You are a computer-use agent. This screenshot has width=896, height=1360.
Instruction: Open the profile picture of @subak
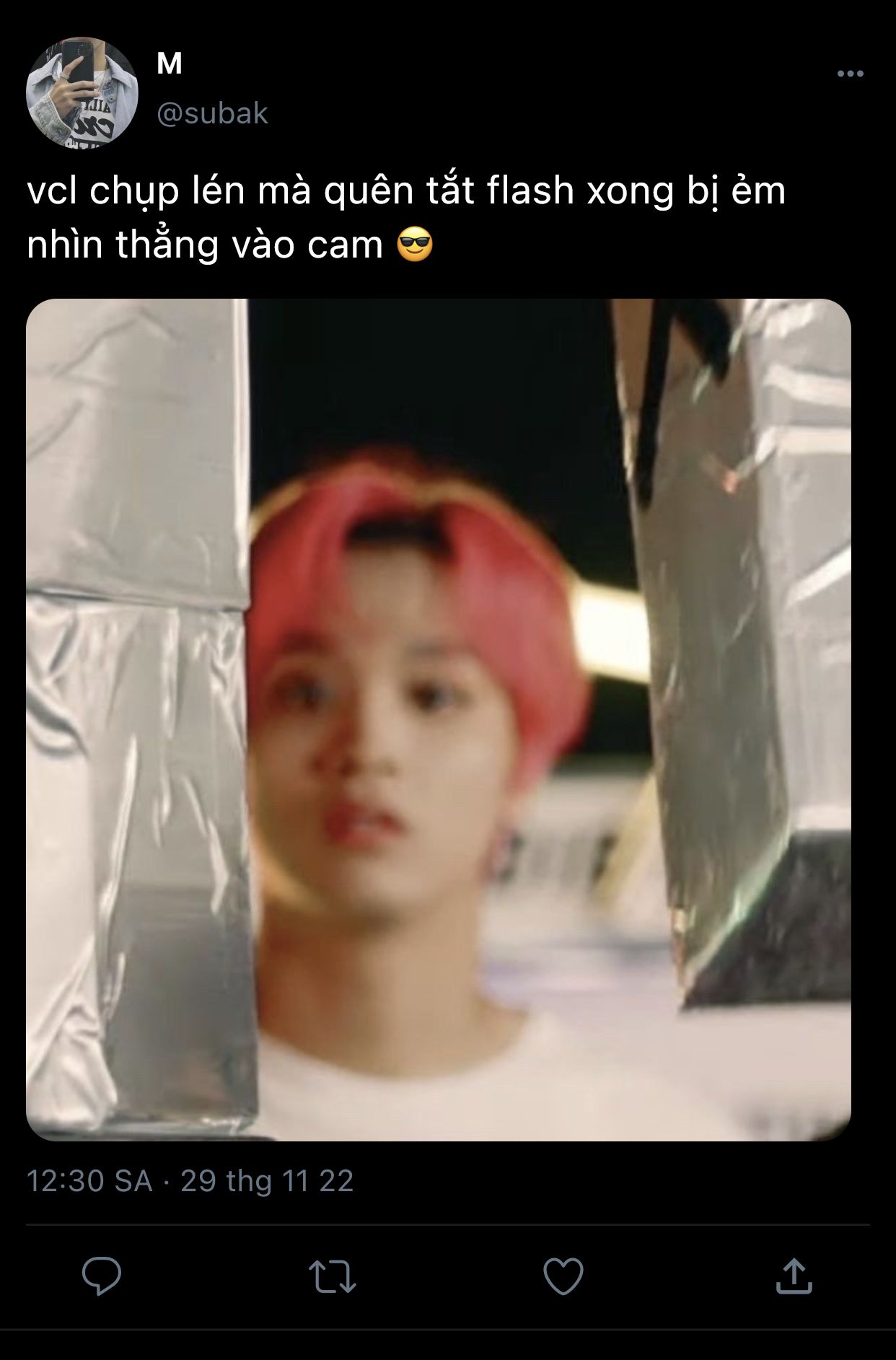pyautogui.click(x=82, y=93)
